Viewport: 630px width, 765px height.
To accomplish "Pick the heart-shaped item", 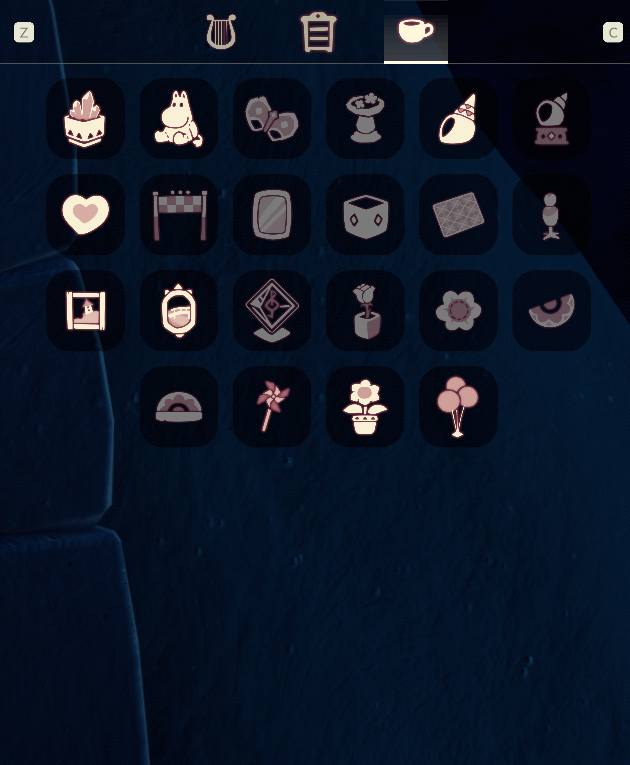I will pyautogui.click(x=86, y=215).
